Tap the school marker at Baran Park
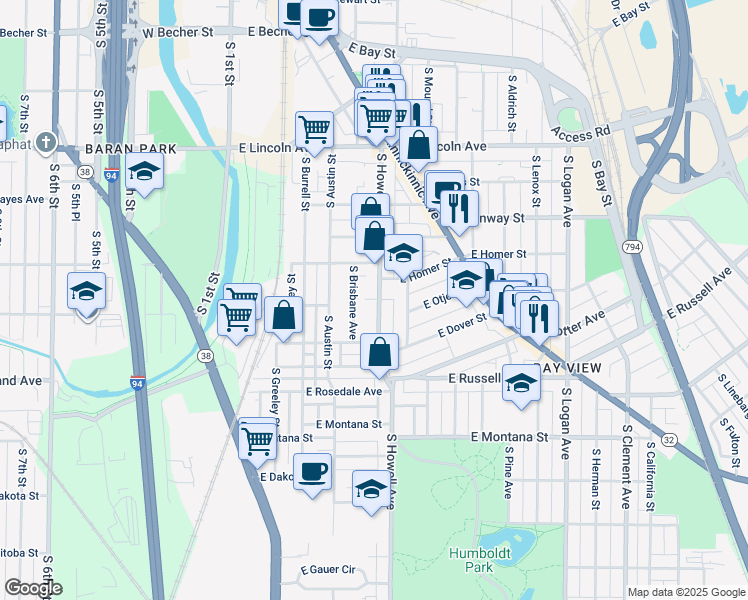 [145, 172]
